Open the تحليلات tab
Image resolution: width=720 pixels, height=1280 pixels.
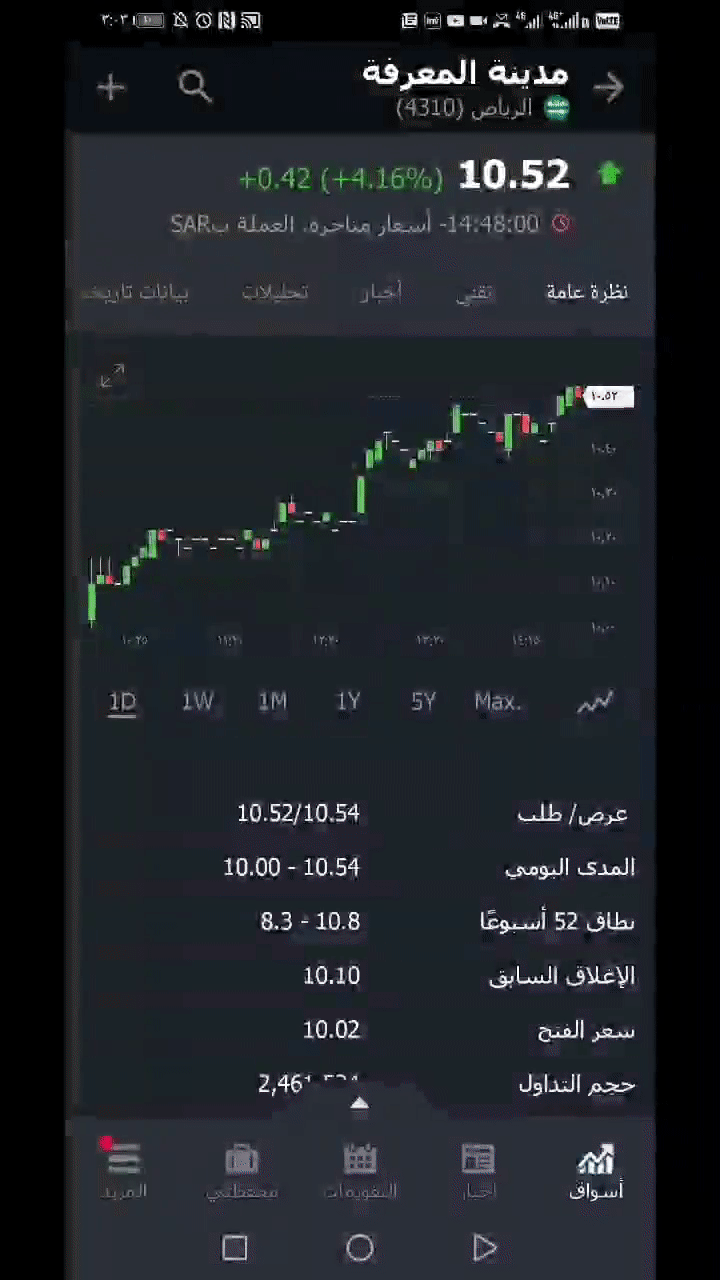pyautogui.click(x=276, y=292)
